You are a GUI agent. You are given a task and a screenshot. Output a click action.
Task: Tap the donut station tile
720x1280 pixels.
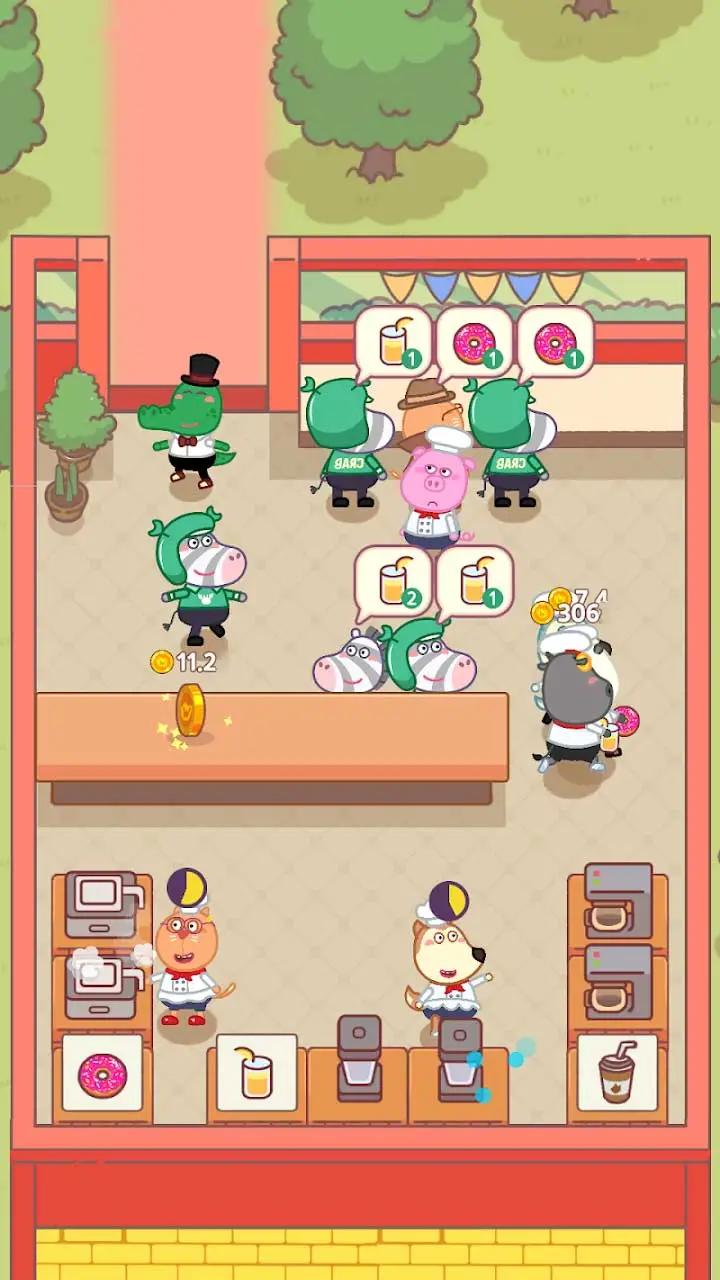(x=102, y=1074)
